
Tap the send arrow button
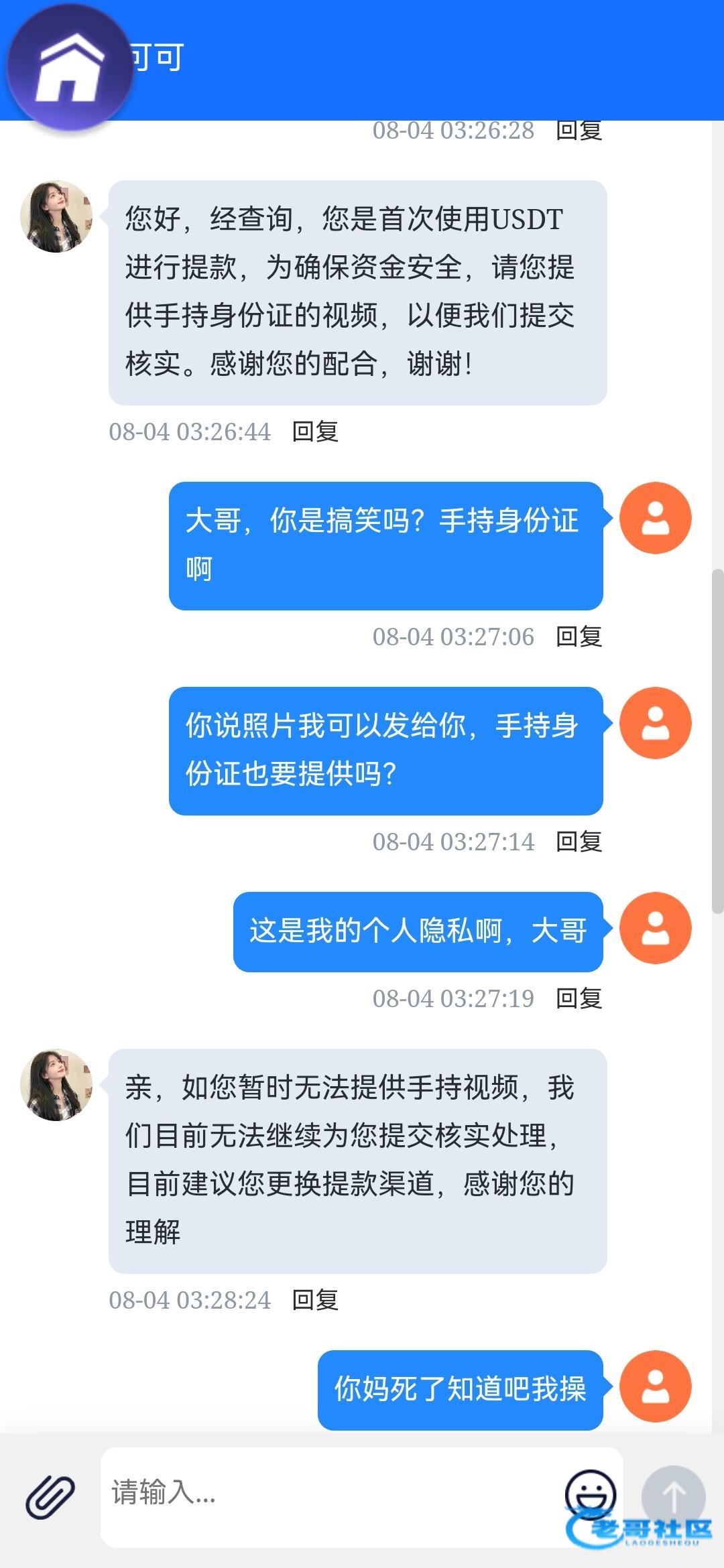pyautogui.click(x=673, y=1497)
